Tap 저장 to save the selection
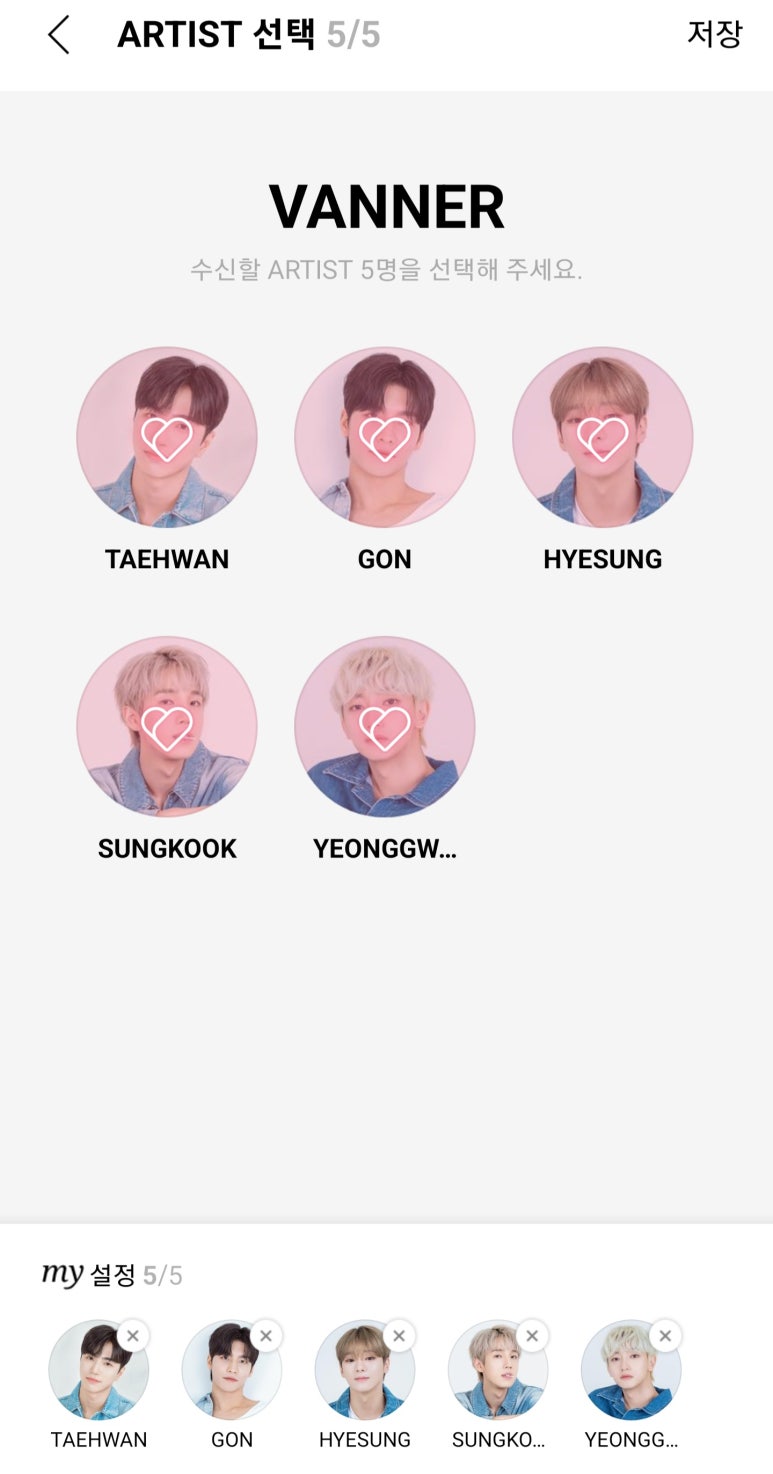Screen dimensions: 773x1474 715,34
